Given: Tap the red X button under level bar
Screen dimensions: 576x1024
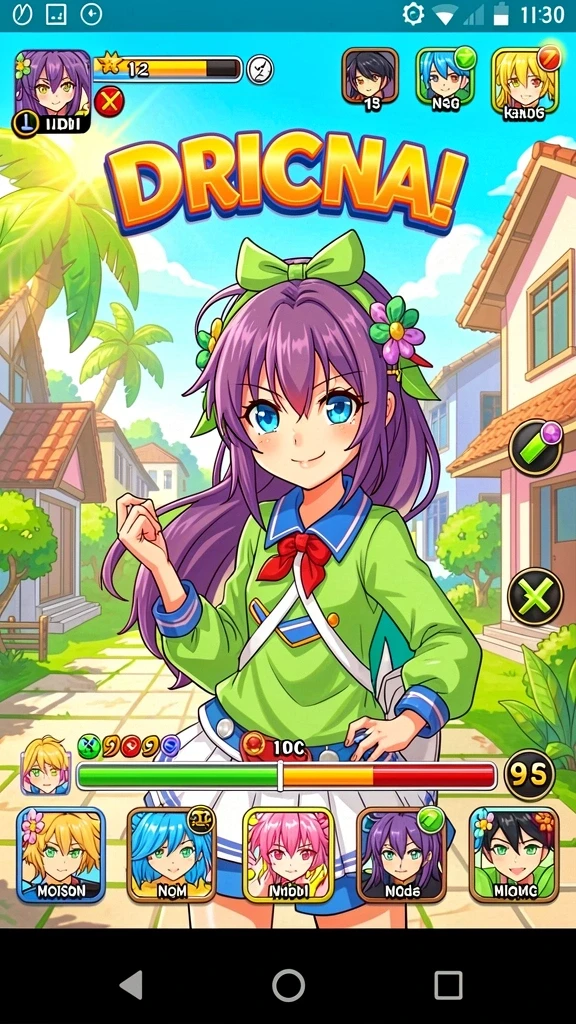Looking at the screenshot, I should 109,103.
